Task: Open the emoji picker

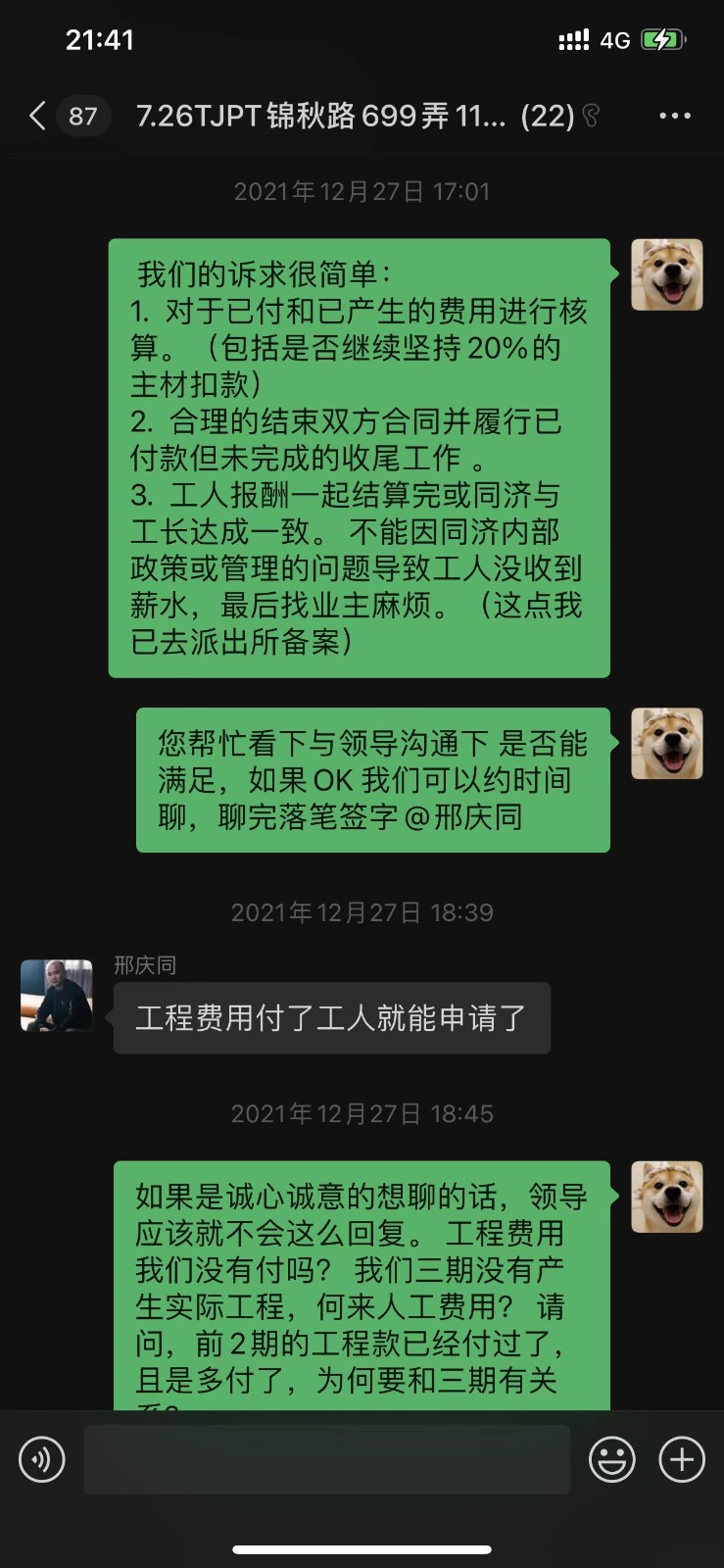Action: point(612,1459)
